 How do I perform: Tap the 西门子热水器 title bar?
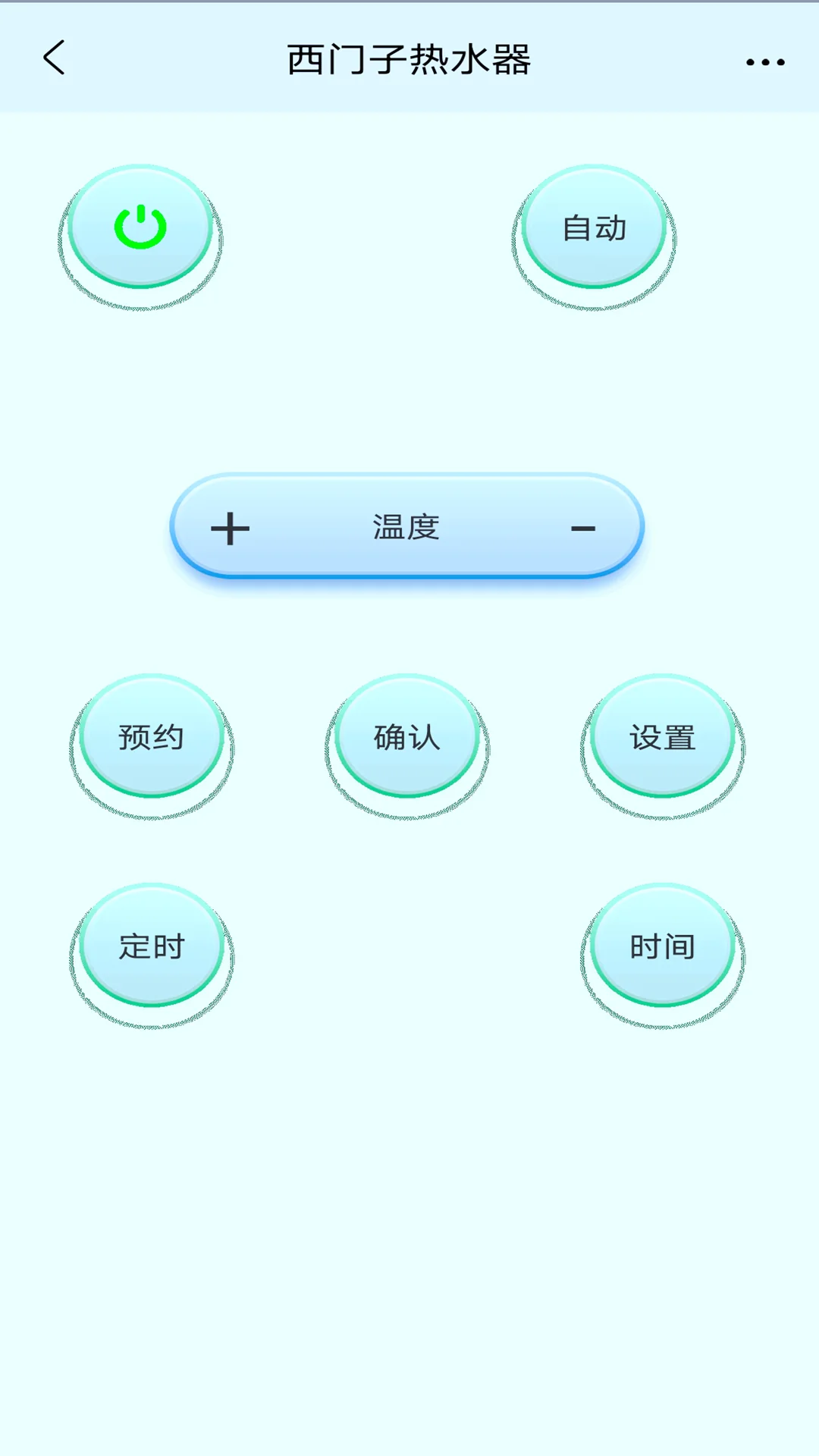coord(409,61)
